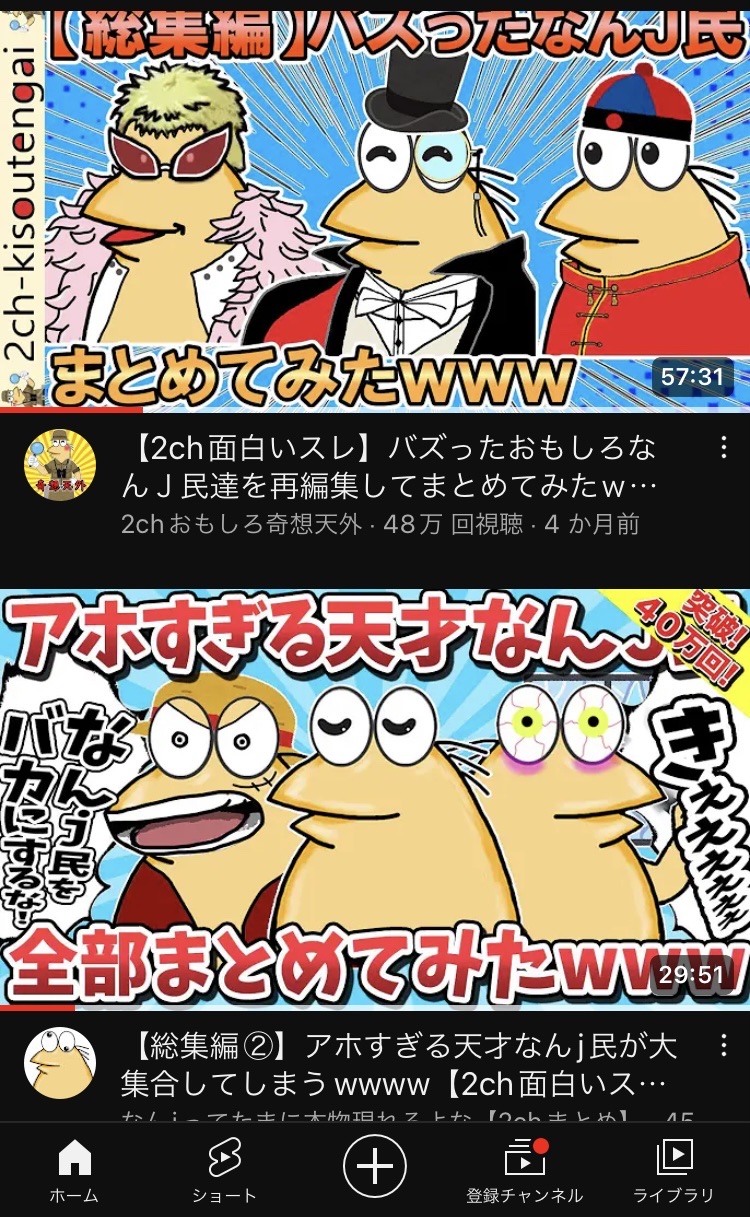Open overflow menu for バズったおもしろなんJ民達 video

pos(723,447)
